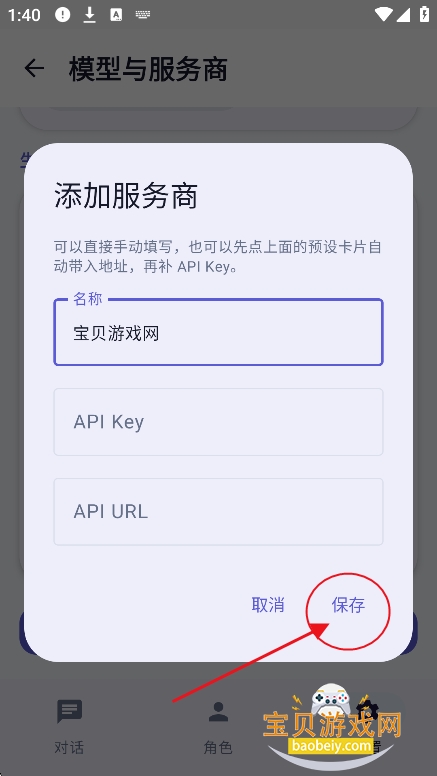Cancel with the 取消 button

pyautogui.click(x=268, y=605)
